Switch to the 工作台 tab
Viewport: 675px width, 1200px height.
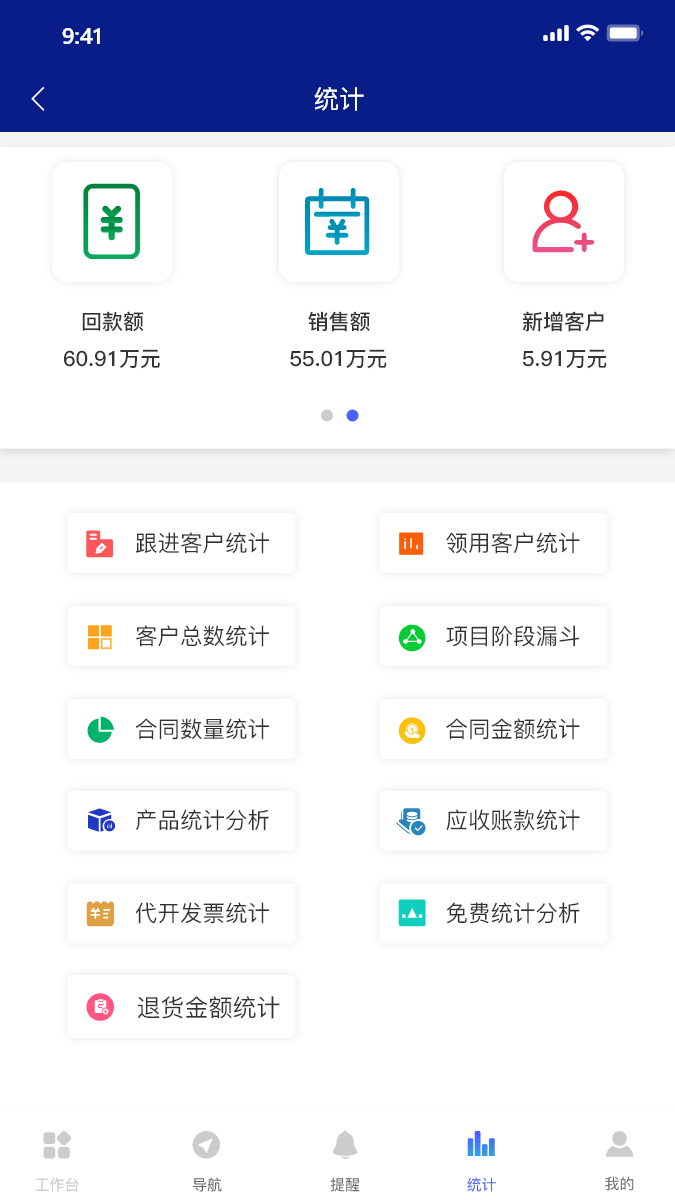tap(57, 1160)
